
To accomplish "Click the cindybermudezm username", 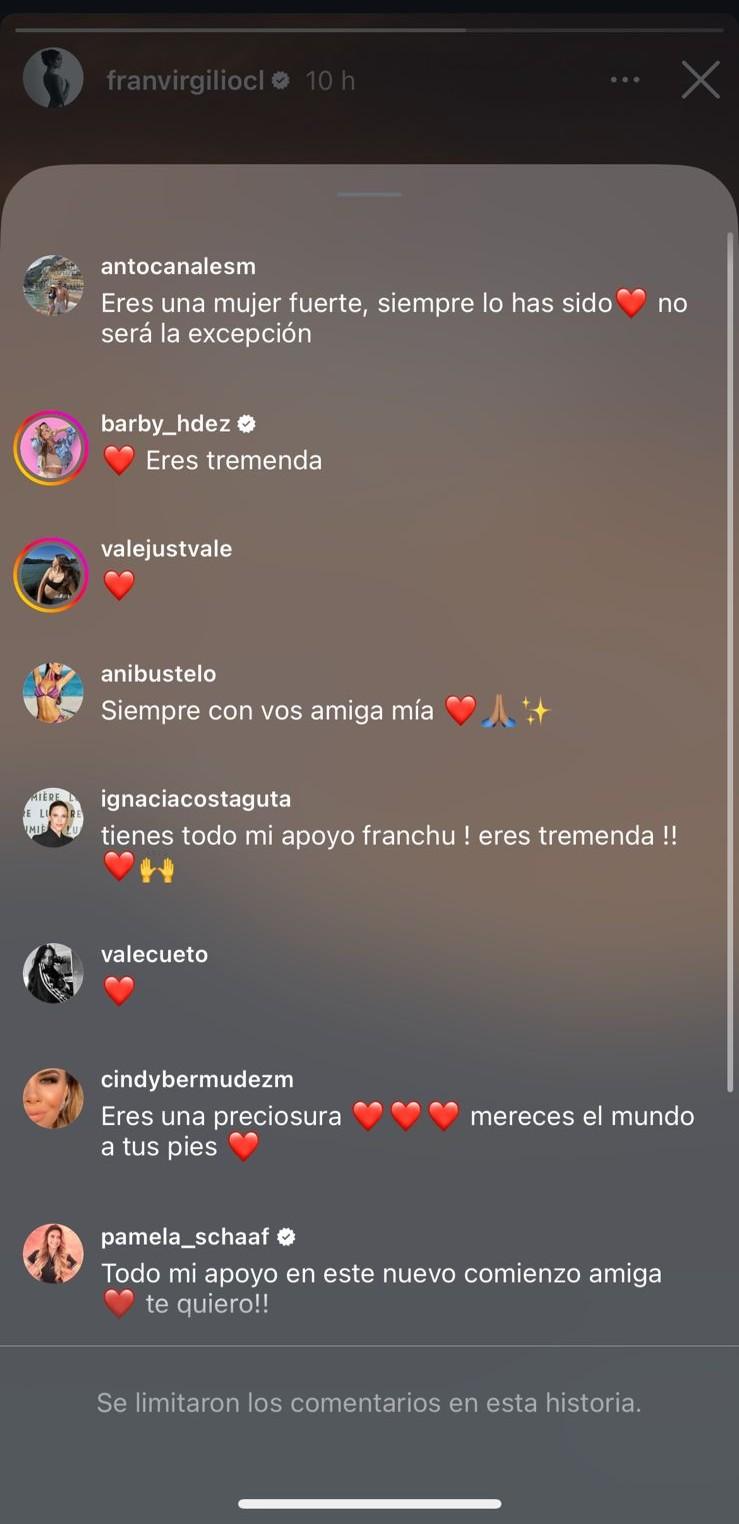I will (x=196, y=1079).
